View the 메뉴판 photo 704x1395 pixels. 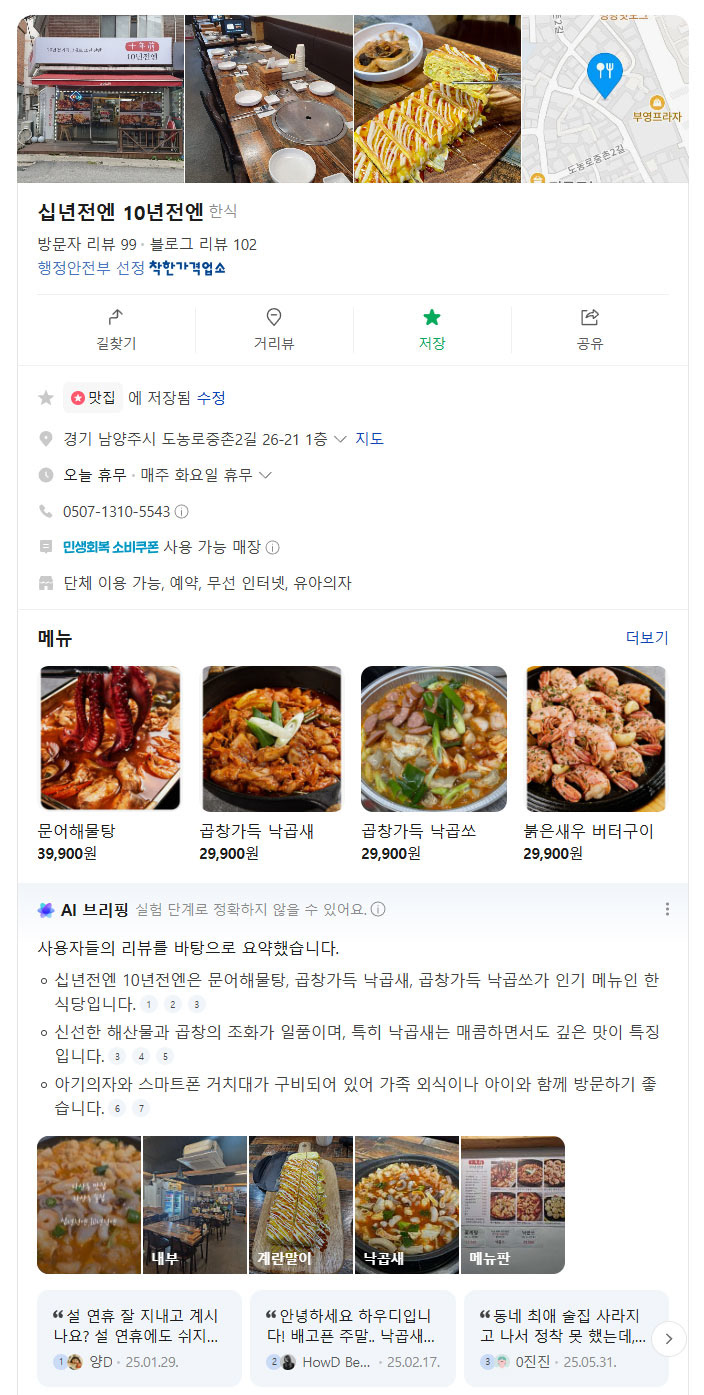pos(513,1204)
